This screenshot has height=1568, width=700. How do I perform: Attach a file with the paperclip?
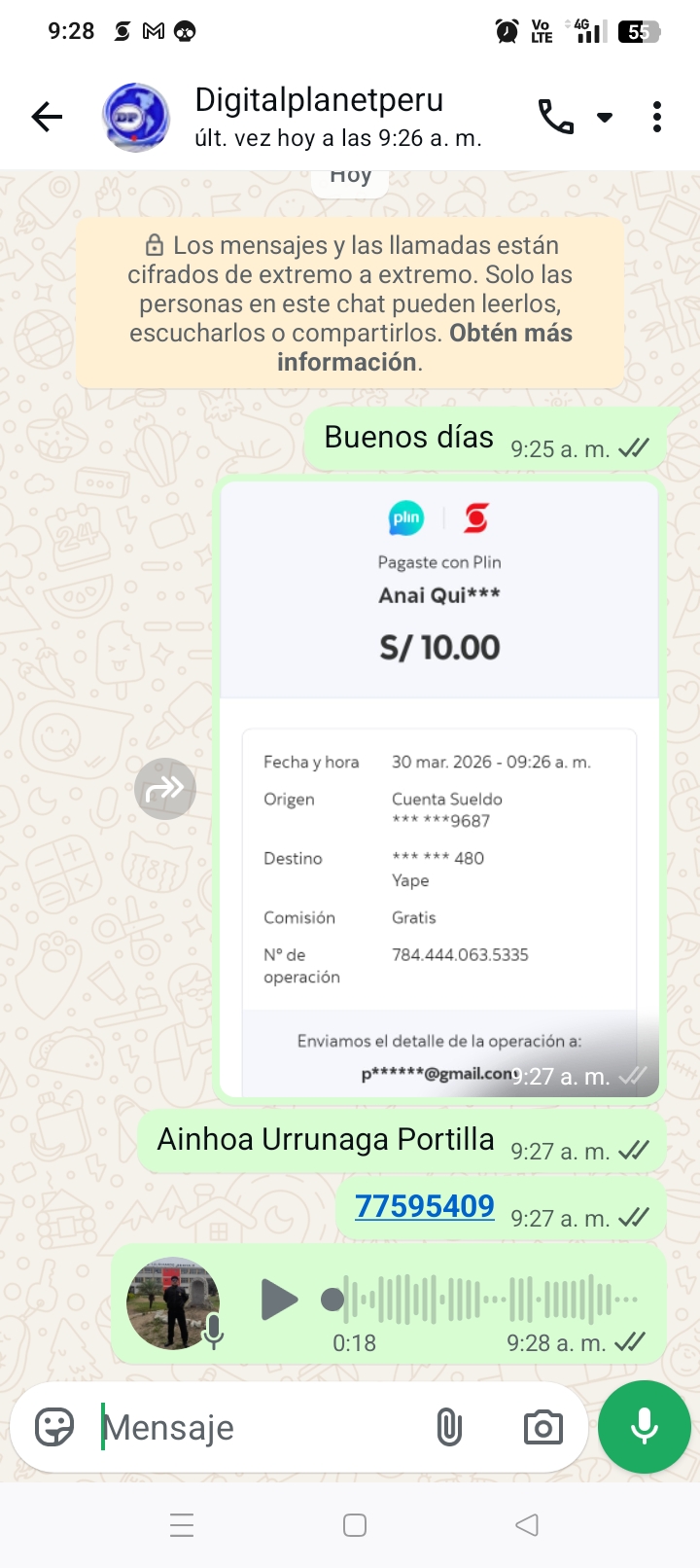point(449,1428)
